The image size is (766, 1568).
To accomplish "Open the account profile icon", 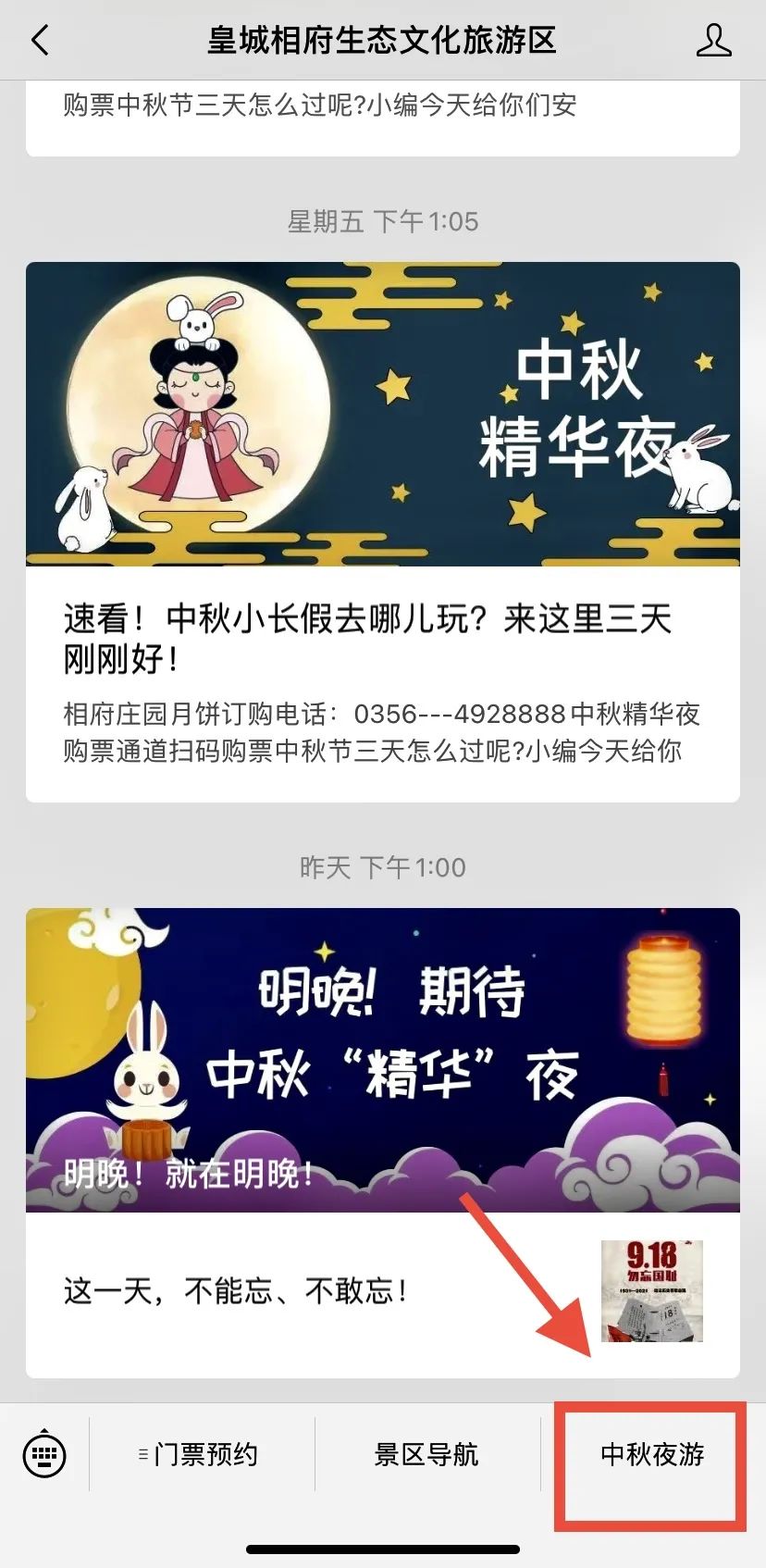I will [x=713, y=41].
